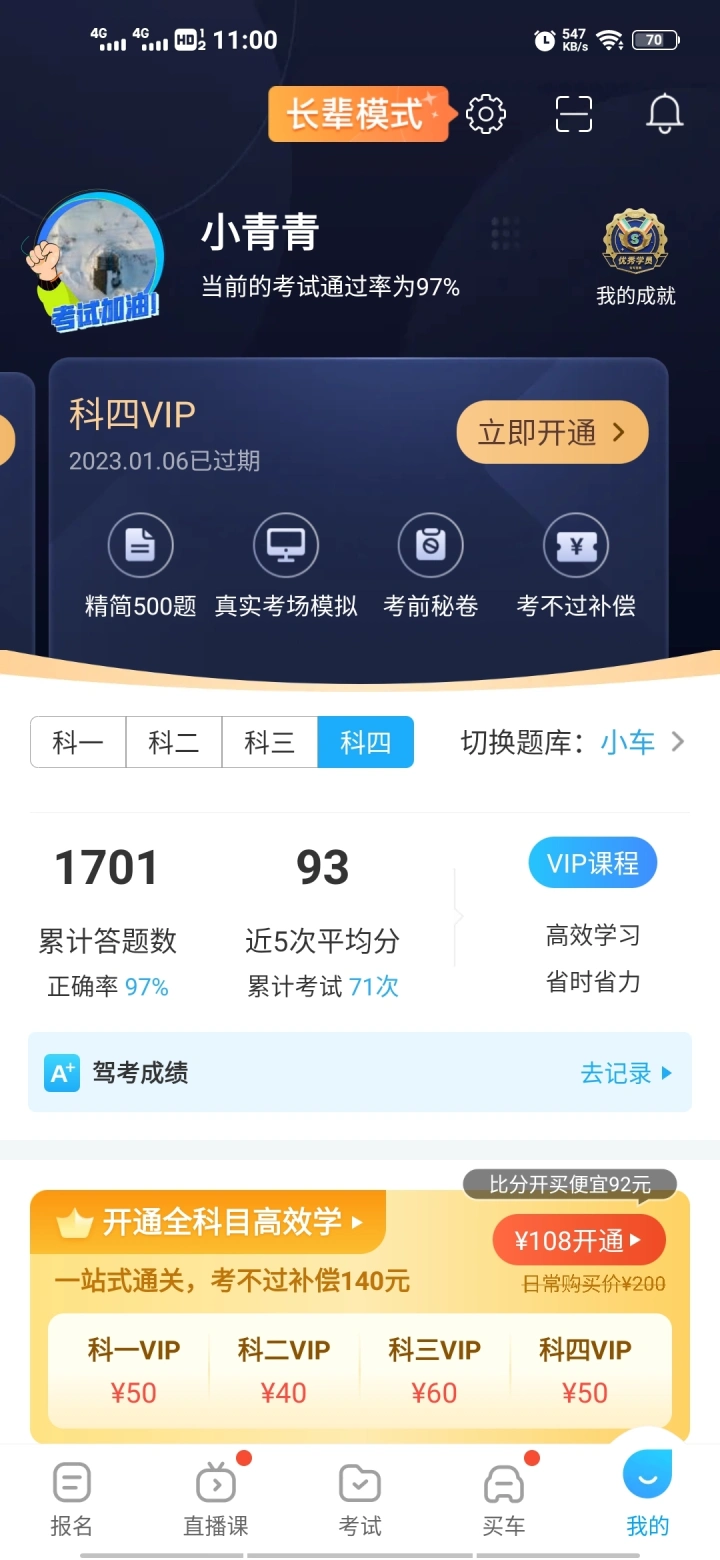This screenshot has width=720, height=1560.
Task: View 我的成就 achievements badge
Action: pyautogui.click(x=636, y=258)
